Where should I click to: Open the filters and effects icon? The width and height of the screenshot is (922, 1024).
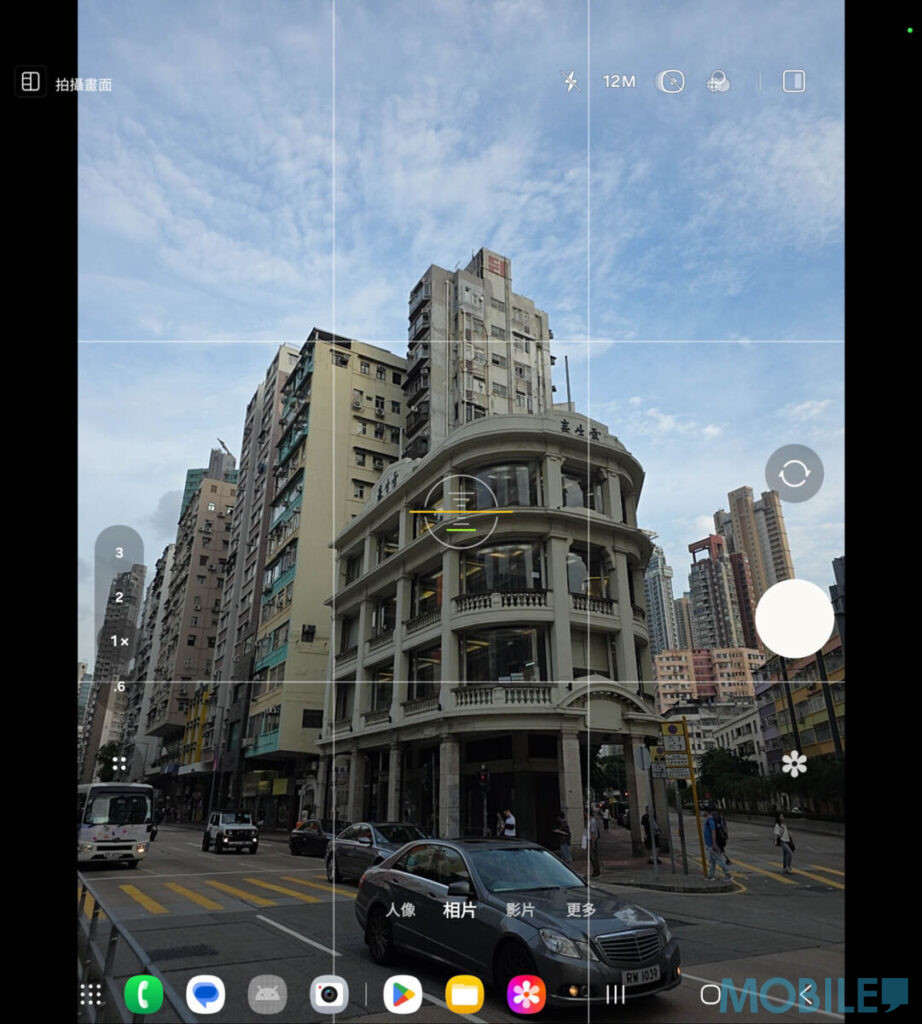[x=718, y=82]
